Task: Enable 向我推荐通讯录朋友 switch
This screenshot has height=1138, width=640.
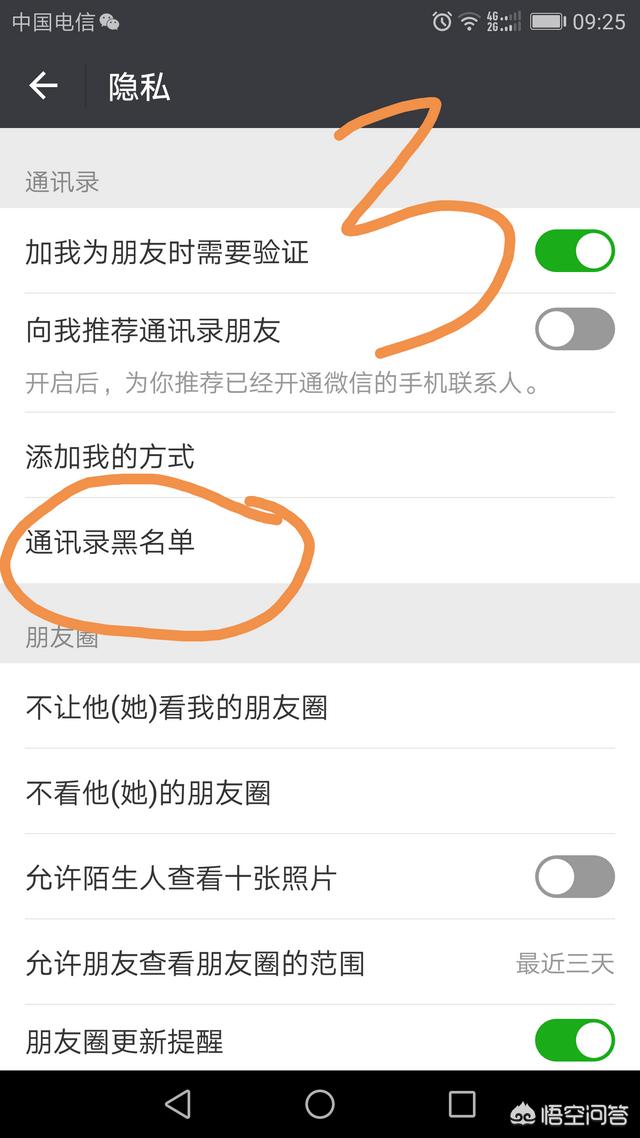Action: pyautogui.click(x=574, y=329)
